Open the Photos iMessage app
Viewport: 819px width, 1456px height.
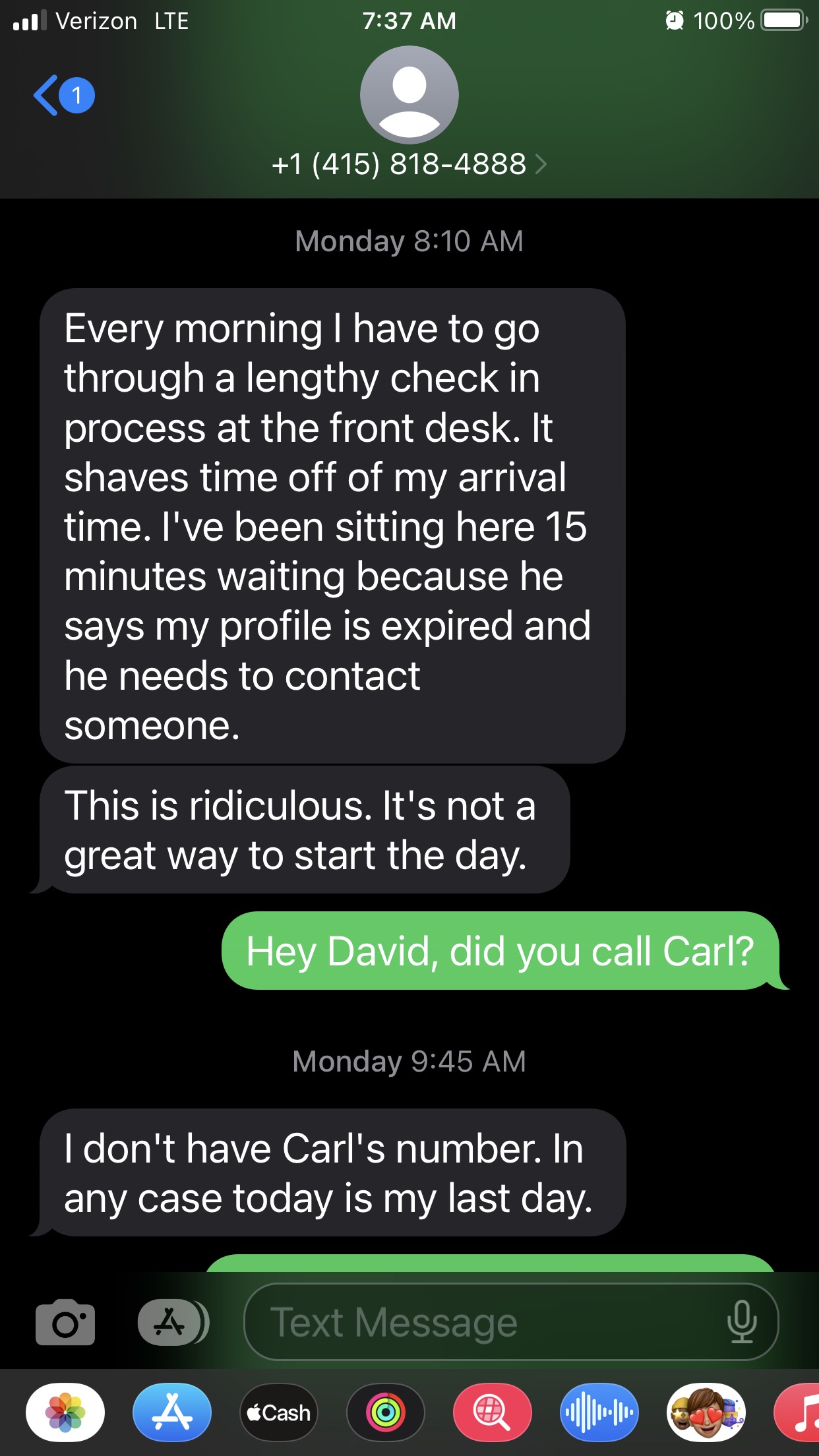point(65,1412)
